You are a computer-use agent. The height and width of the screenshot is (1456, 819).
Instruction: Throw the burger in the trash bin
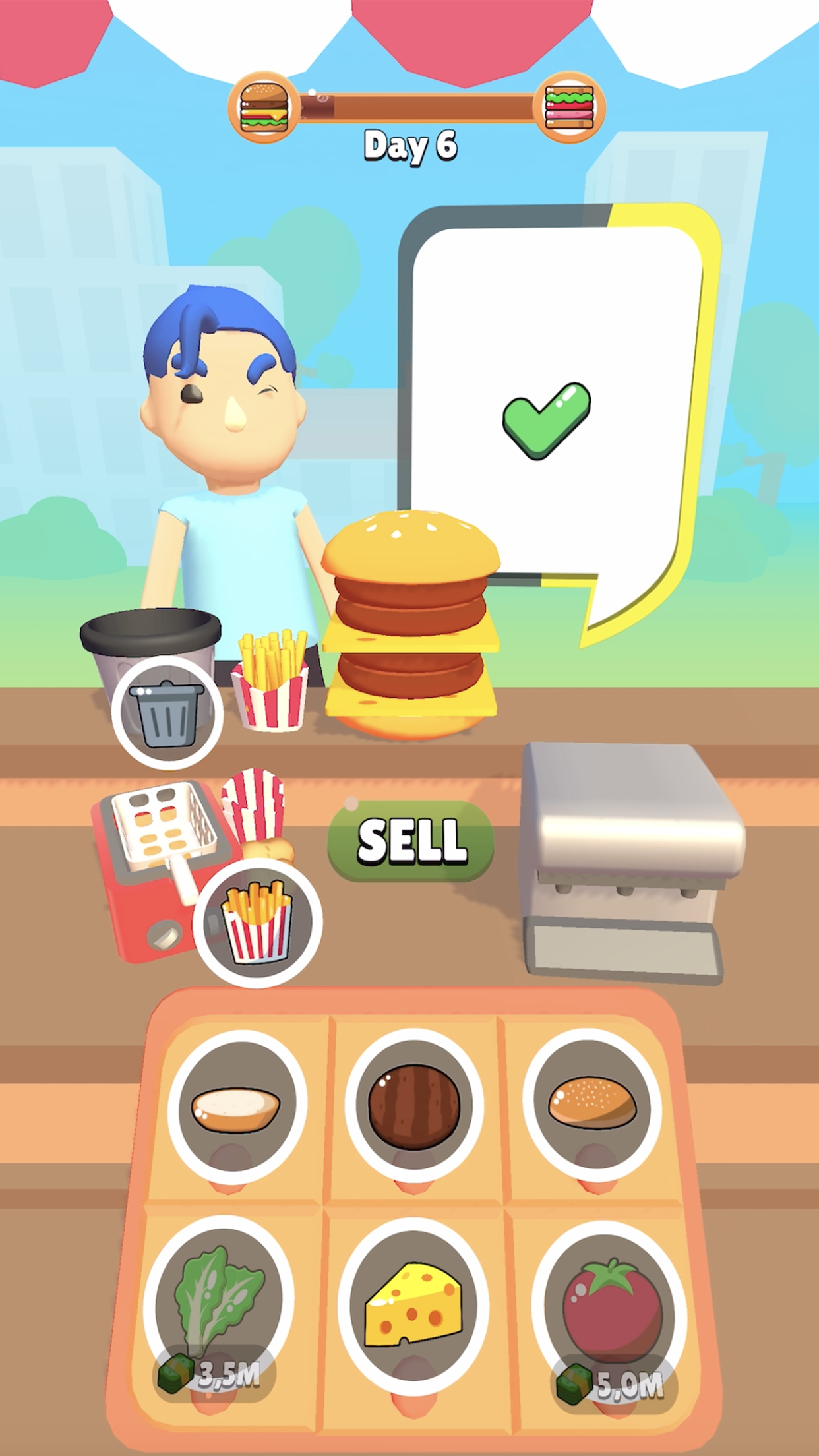pyautogui.click(x=167, y=713)
